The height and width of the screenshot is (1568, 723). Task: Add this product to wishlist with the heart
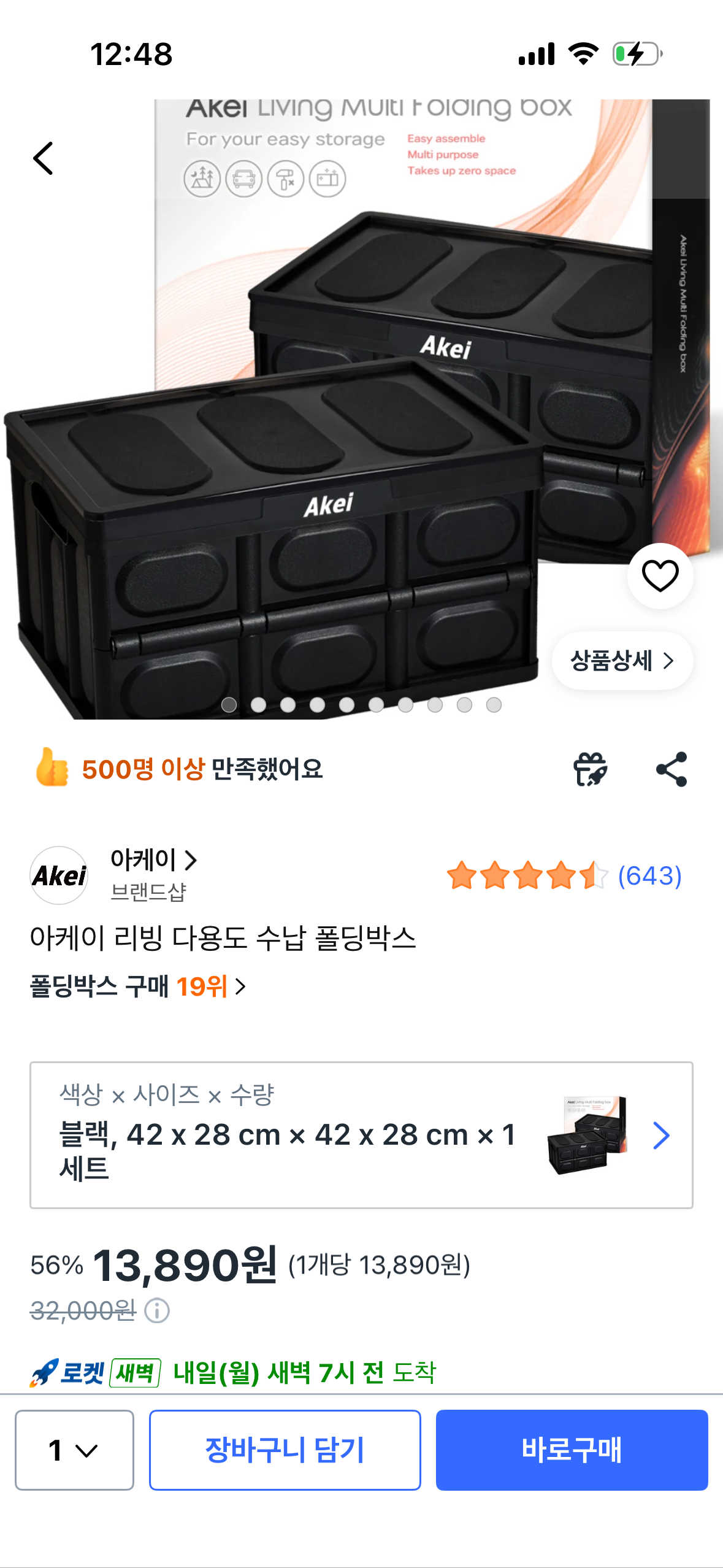(x=660, y=575)
